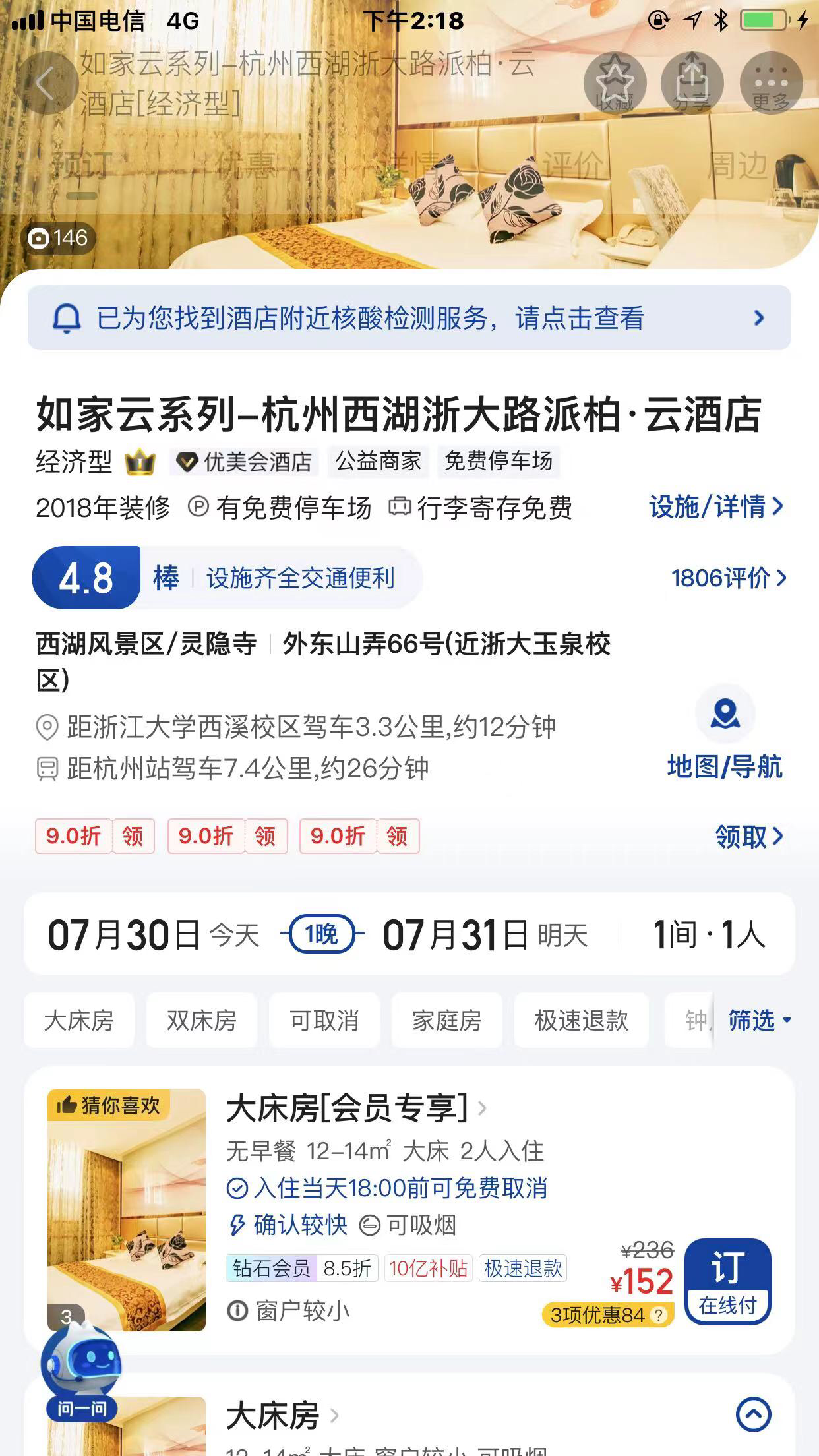
Task: Open the 1806评价 reviews
Action: (728, 578)
